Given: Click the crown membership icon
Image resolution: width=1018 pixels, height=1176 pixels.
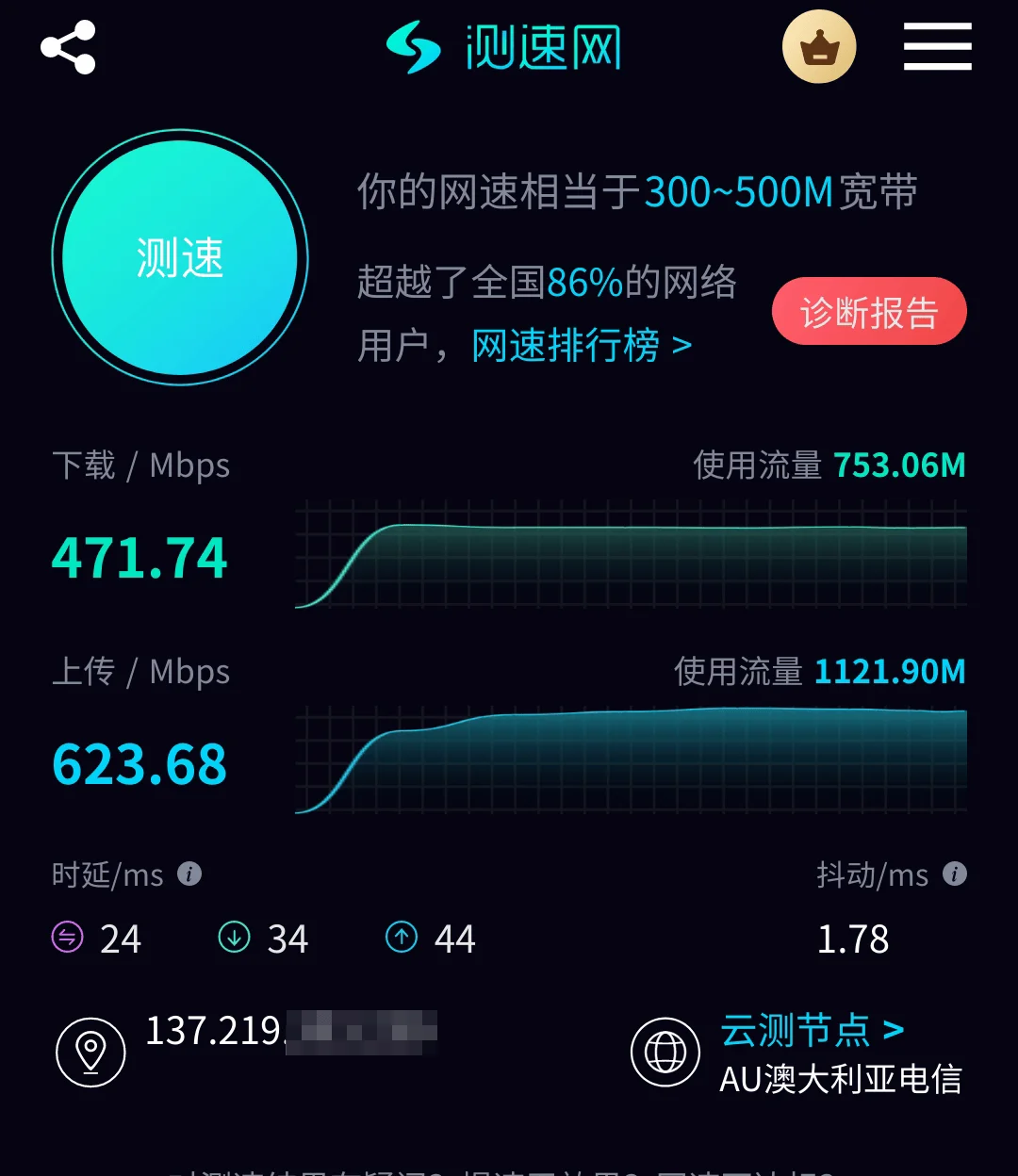Looking at the screenshot, I should [818, 46].
